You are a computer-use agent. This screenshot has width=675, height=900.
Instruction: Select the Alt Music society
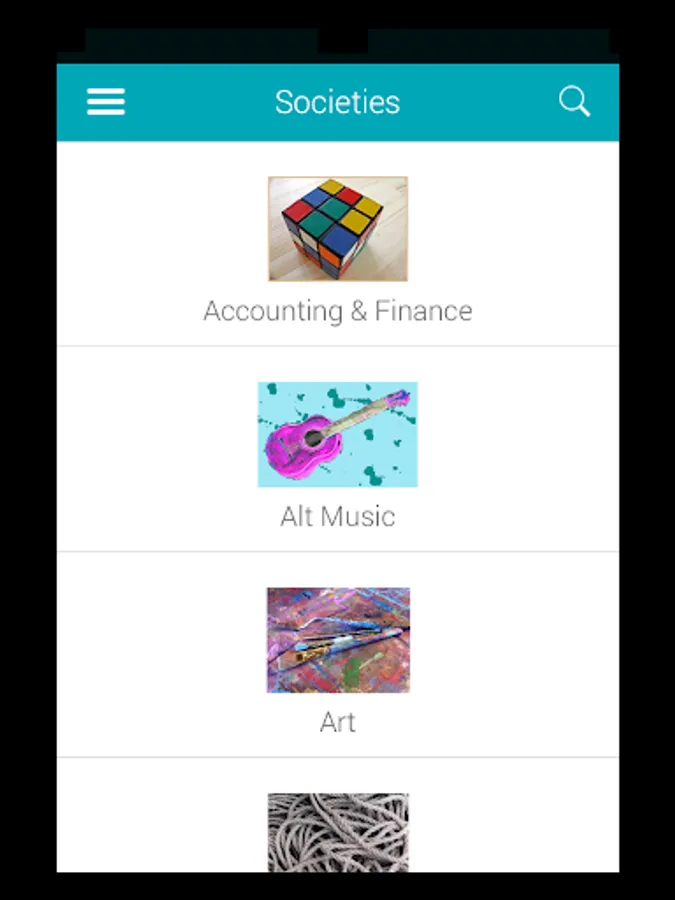(x=338, y=449)
